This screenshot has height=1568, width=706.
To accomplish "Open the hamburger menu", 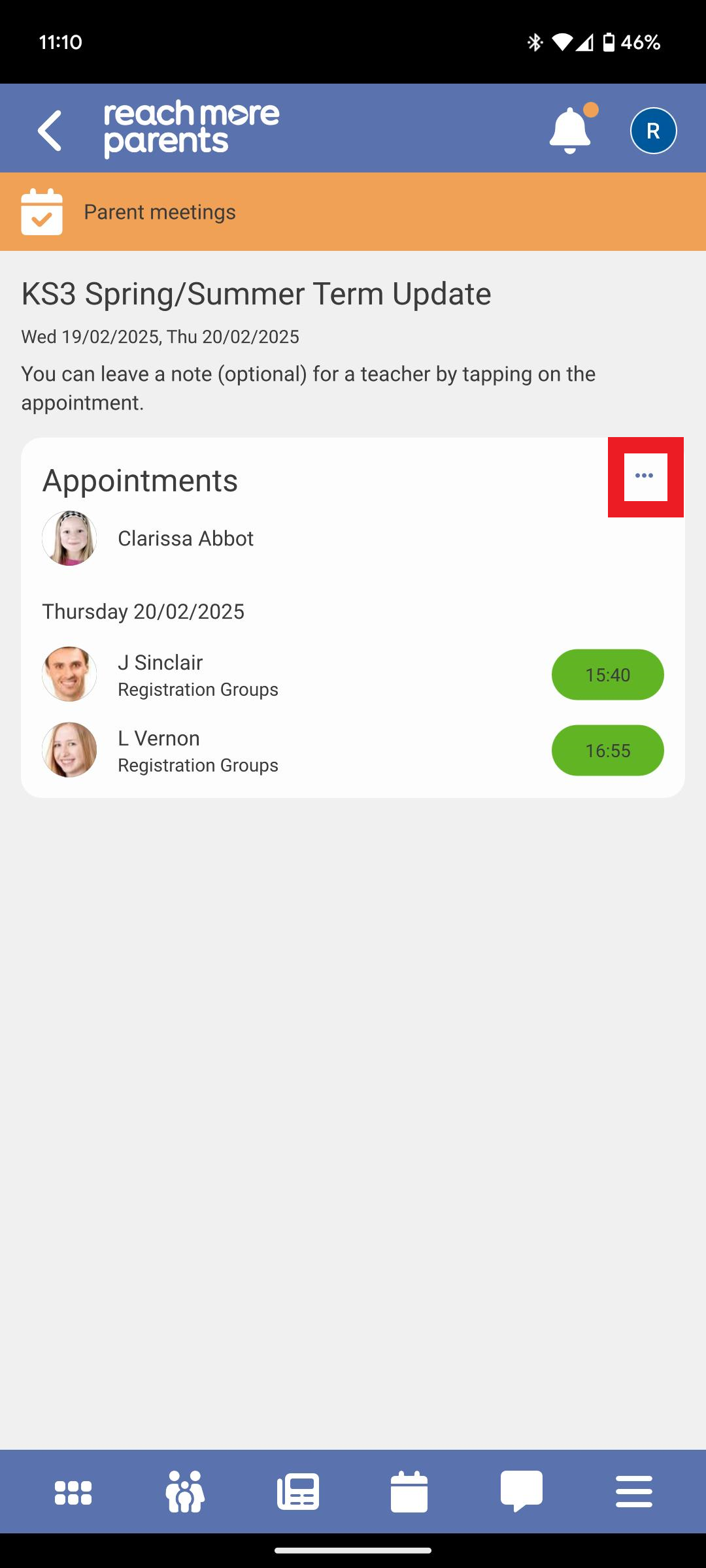I will (634, 1492).
